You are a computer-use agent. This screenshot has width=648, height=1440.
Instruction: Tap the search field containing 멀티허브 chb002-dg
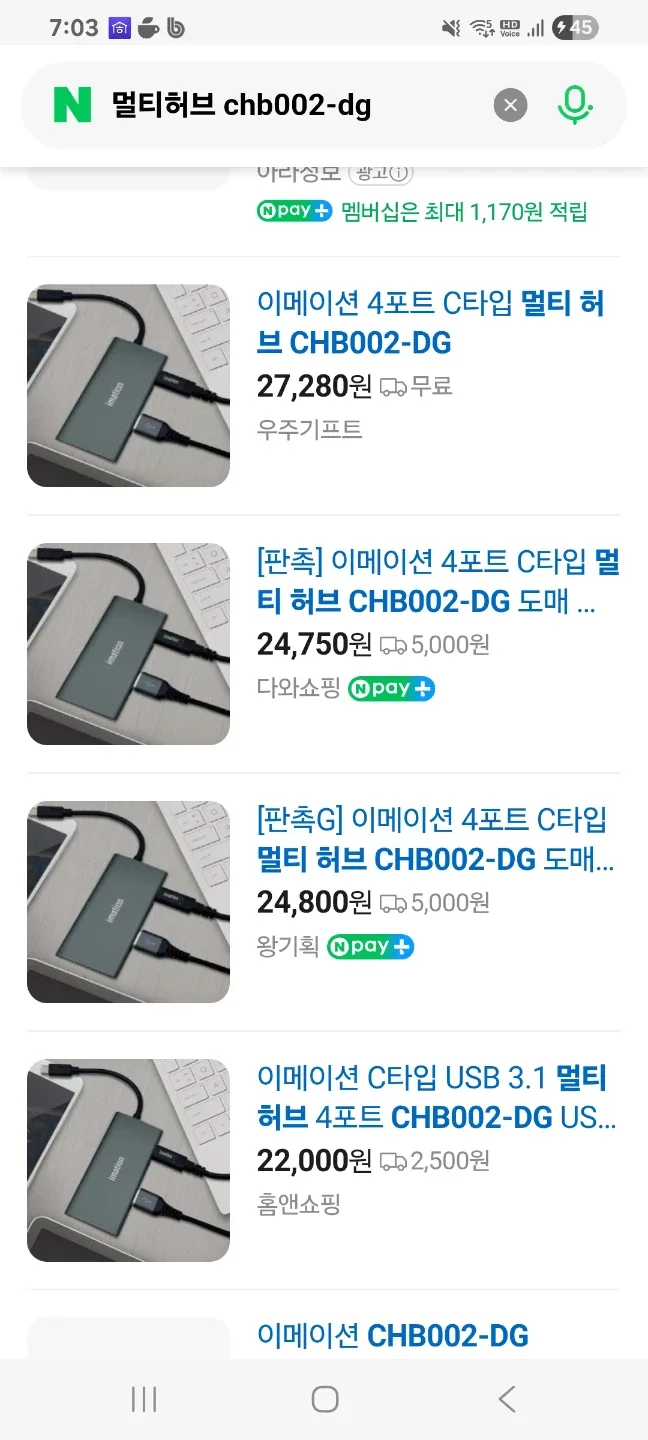[290, 105]
